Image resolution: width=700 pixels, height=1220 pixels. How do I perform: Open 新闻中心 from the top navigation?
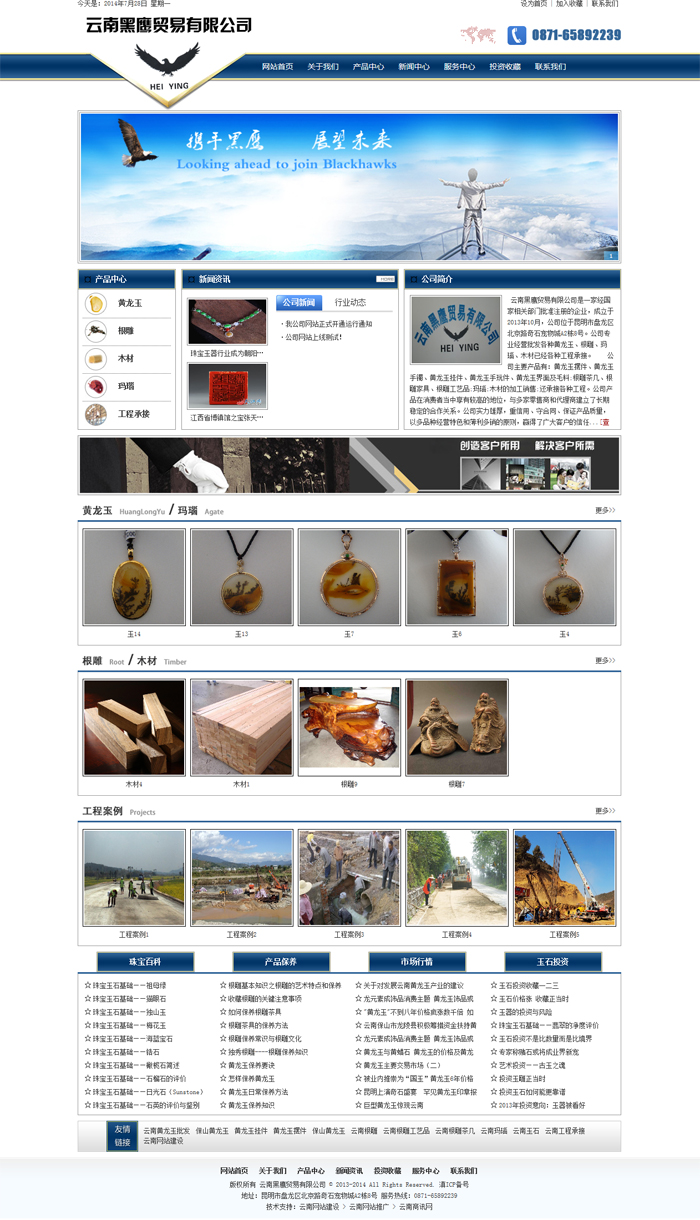click(x=413, y=67)
